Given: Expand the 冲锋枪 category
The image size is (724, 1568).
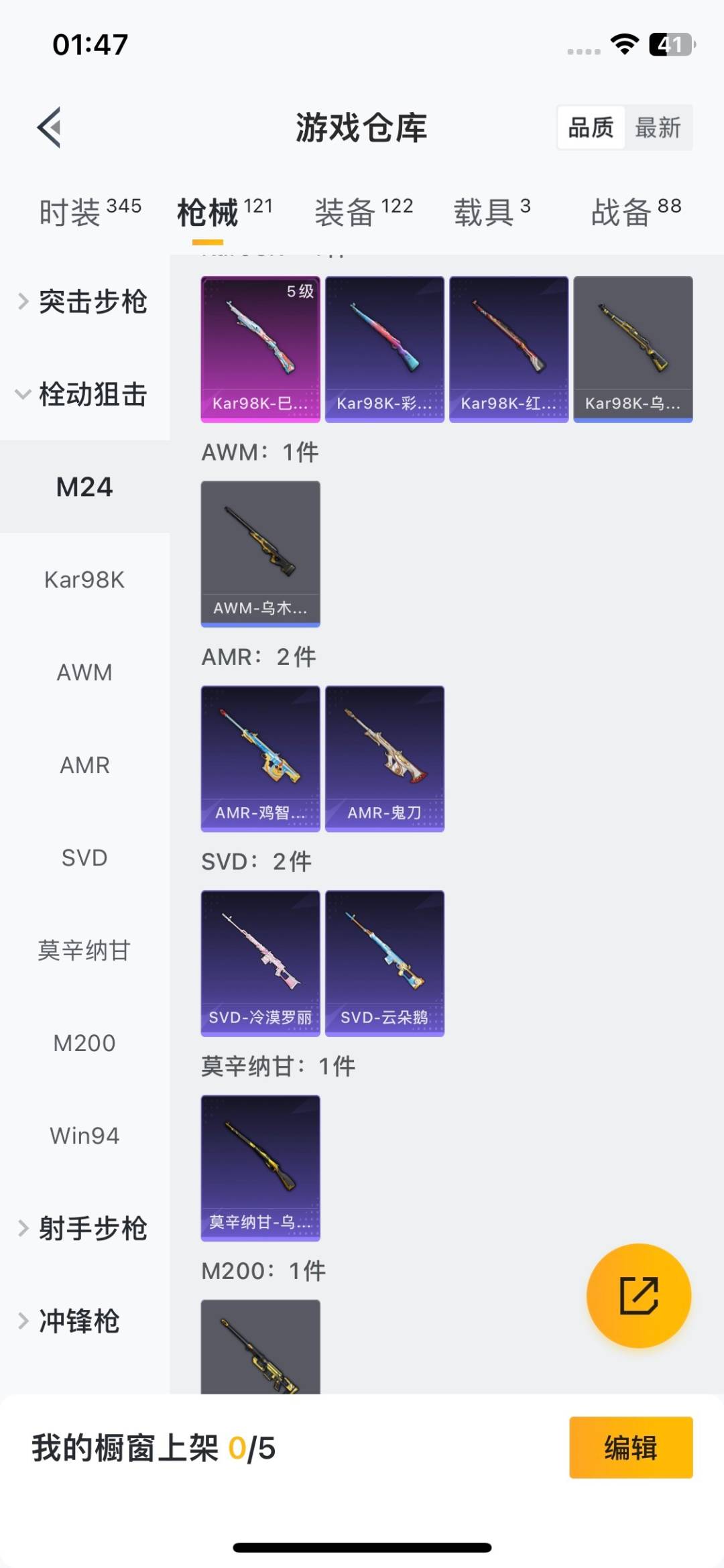Looking at the screenshot, I should point(80,1322).
